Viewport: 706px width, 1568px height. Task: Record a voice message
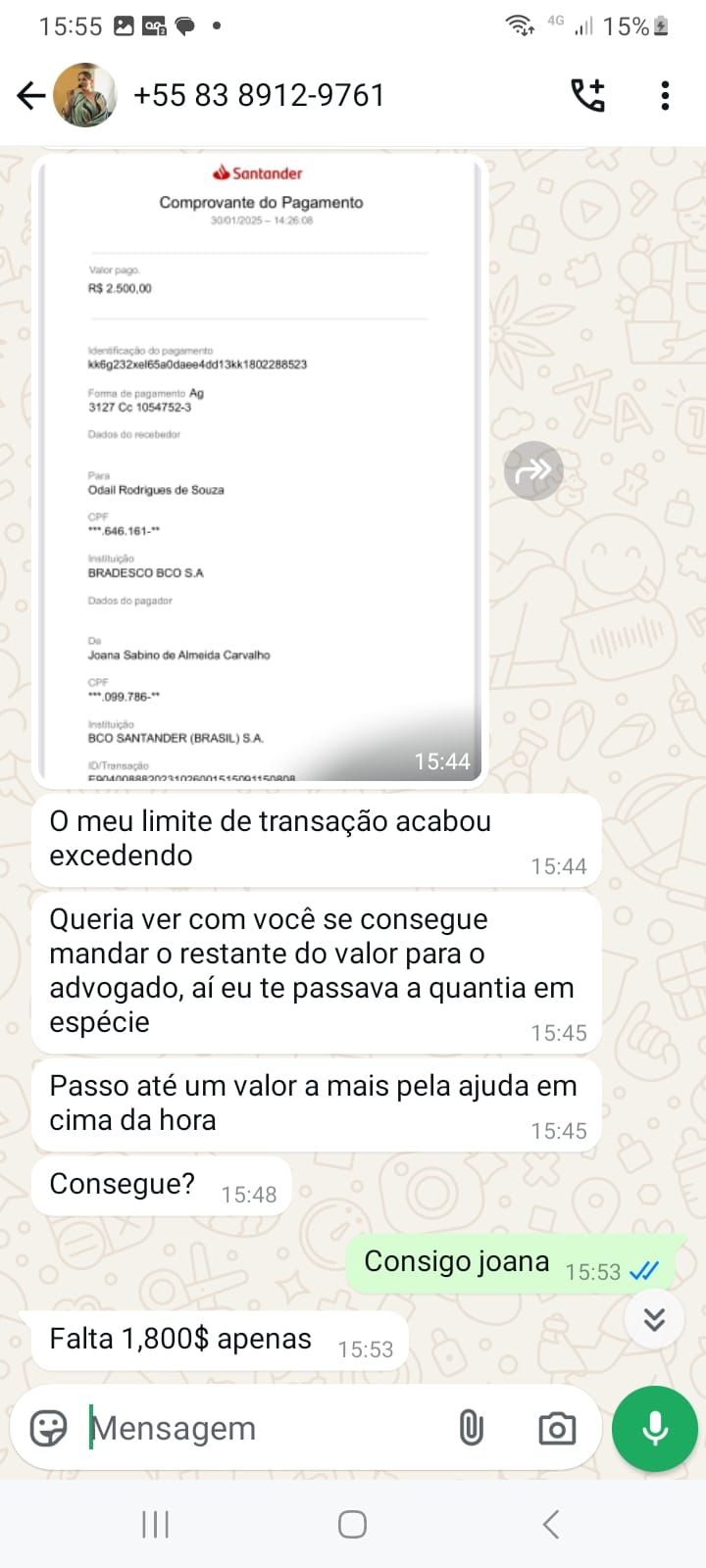pyautogui.click(x=654, y=1429)
